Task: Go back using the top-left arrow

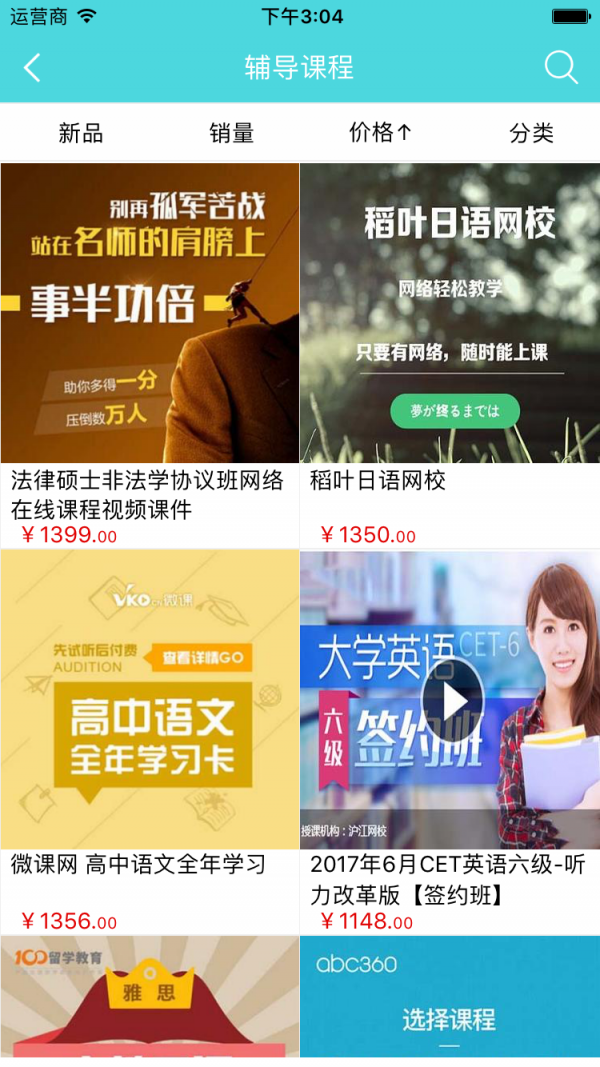Action: click(x=32, y=68)
